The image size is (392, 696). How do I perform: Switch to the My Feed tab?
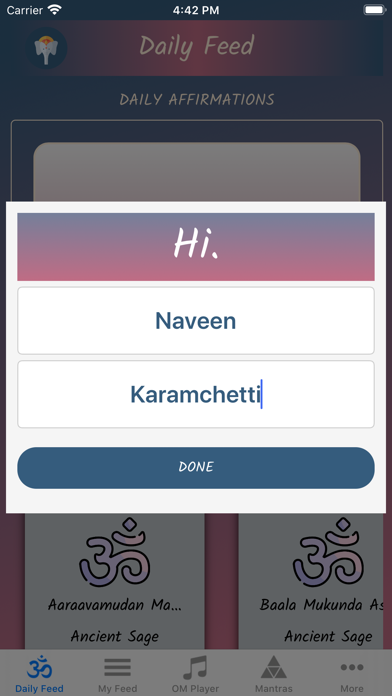pos(117,674)
